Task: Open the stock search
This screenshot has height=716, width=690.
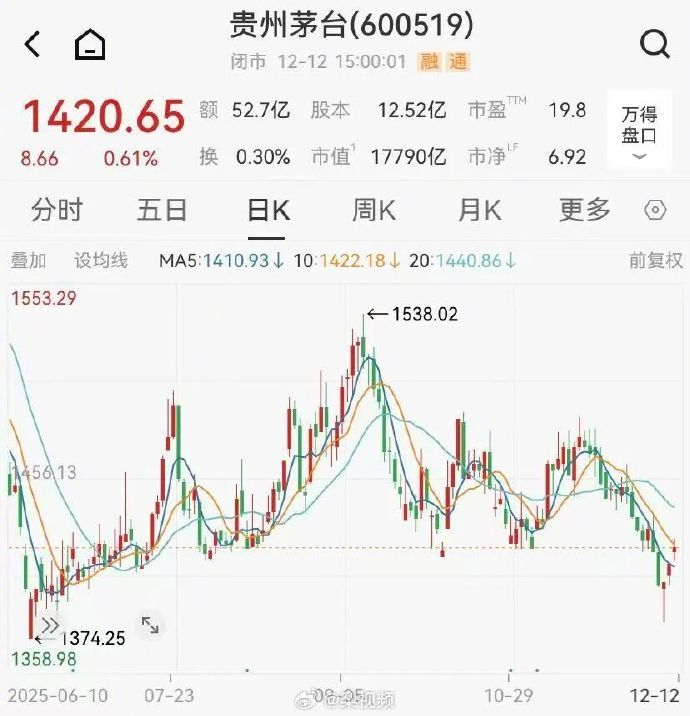Action: (655, 44)
